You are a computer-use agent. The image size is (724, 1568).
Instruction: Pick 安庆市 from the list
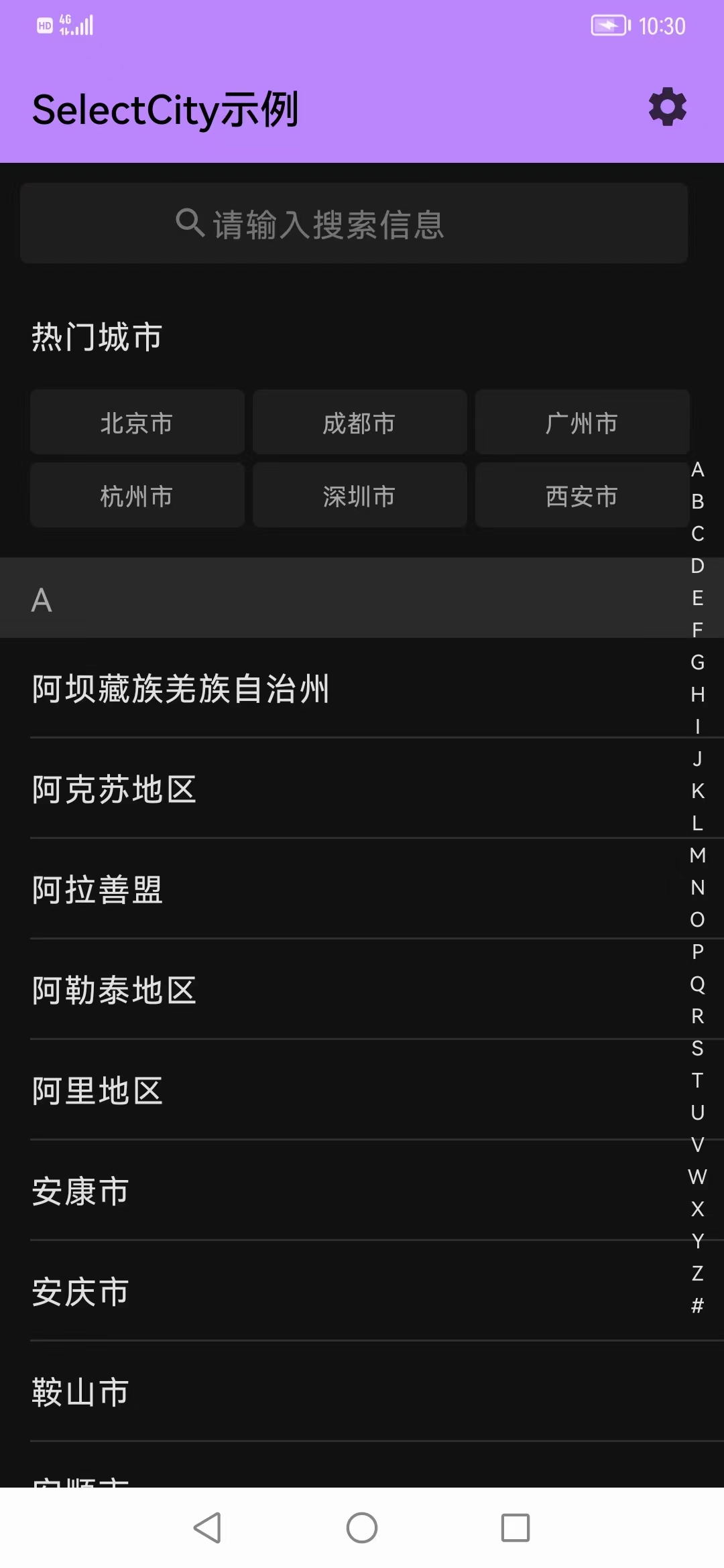coord(80,1292)
